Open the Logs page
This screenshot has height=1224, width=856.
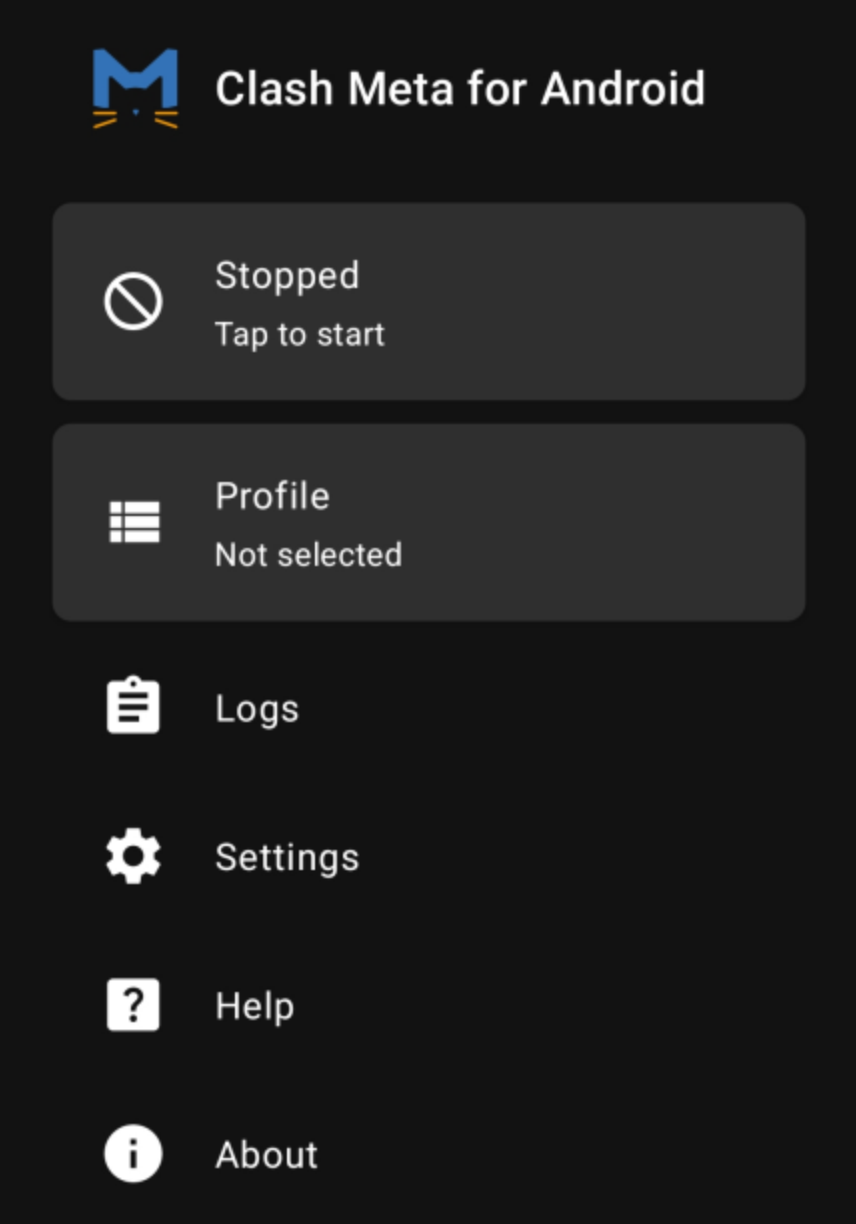click(x=256, y=708)
